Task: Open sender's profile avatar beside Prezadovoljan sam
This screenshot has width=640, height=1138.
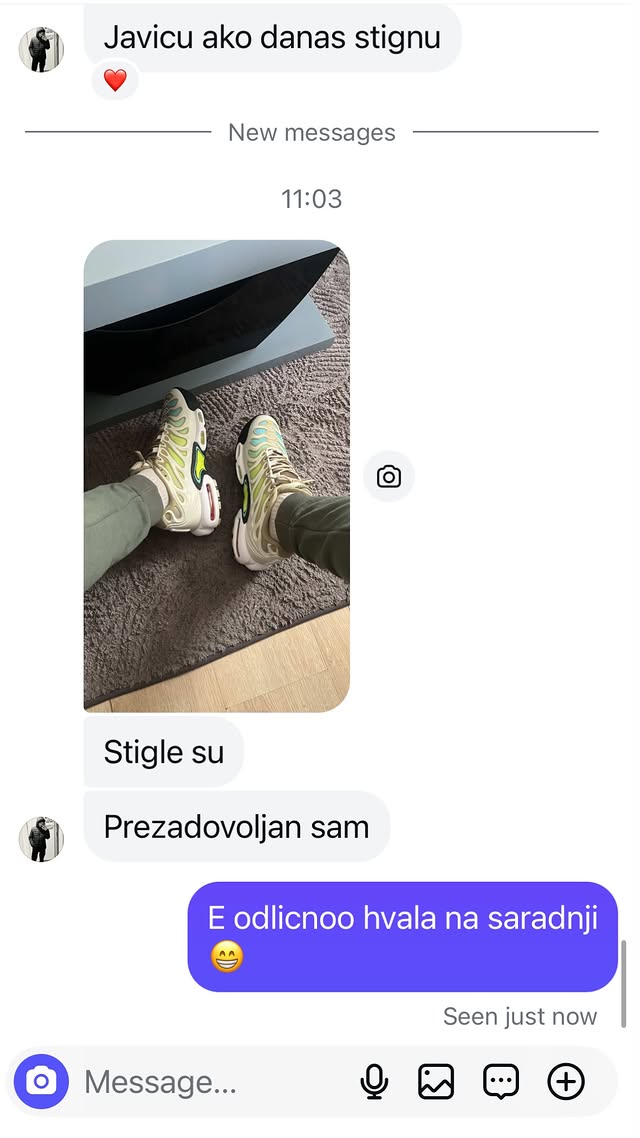Action: click(41, 838)
